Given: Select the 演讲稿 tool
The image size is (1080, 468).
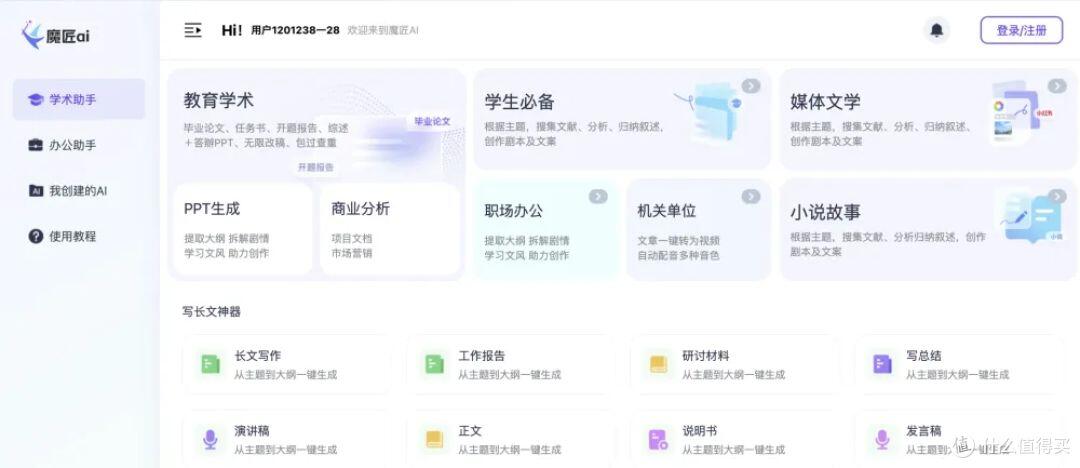Looking at the screenshot, I should (287, 439).
